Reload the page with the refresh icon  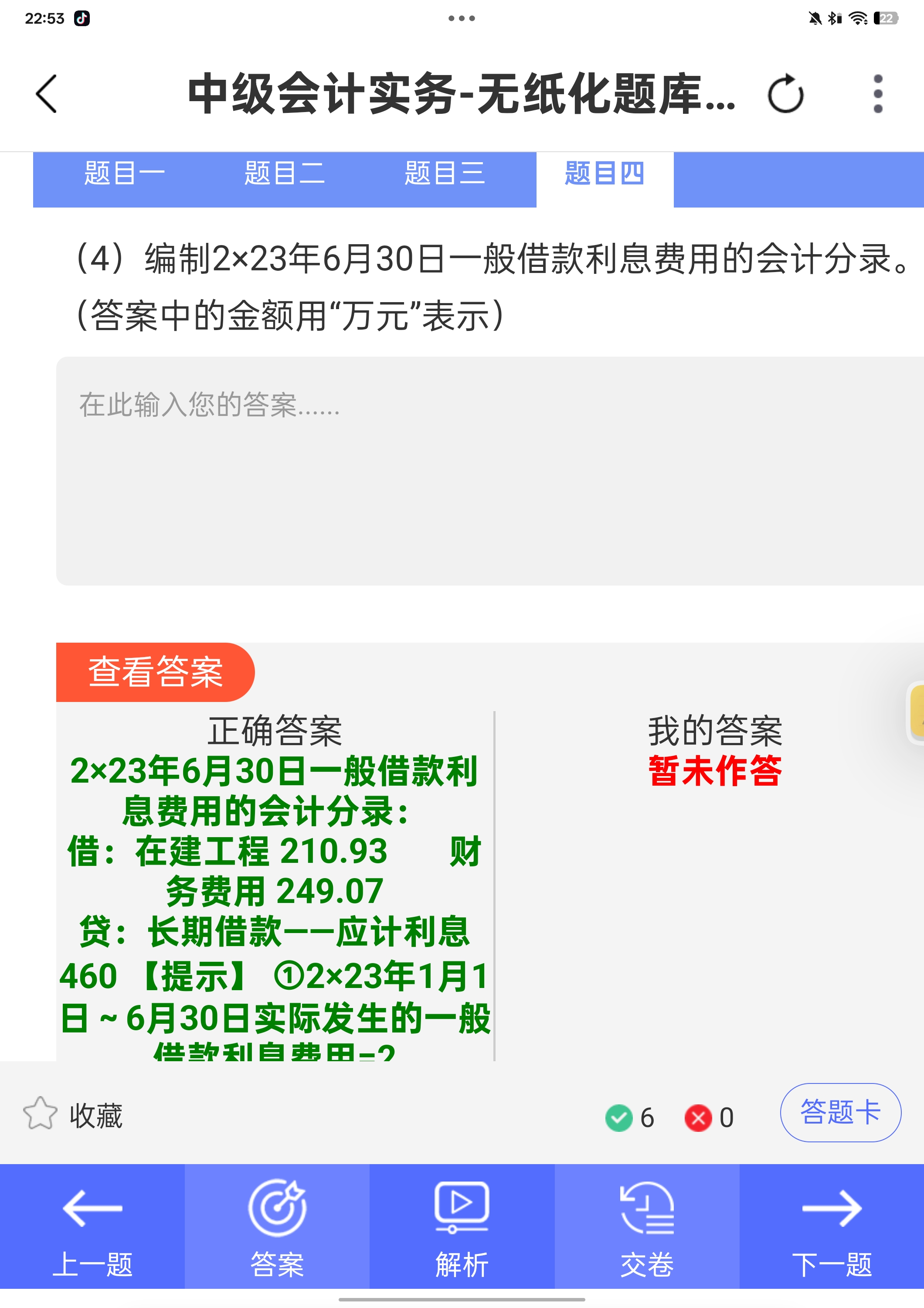[x=785, y=94]
